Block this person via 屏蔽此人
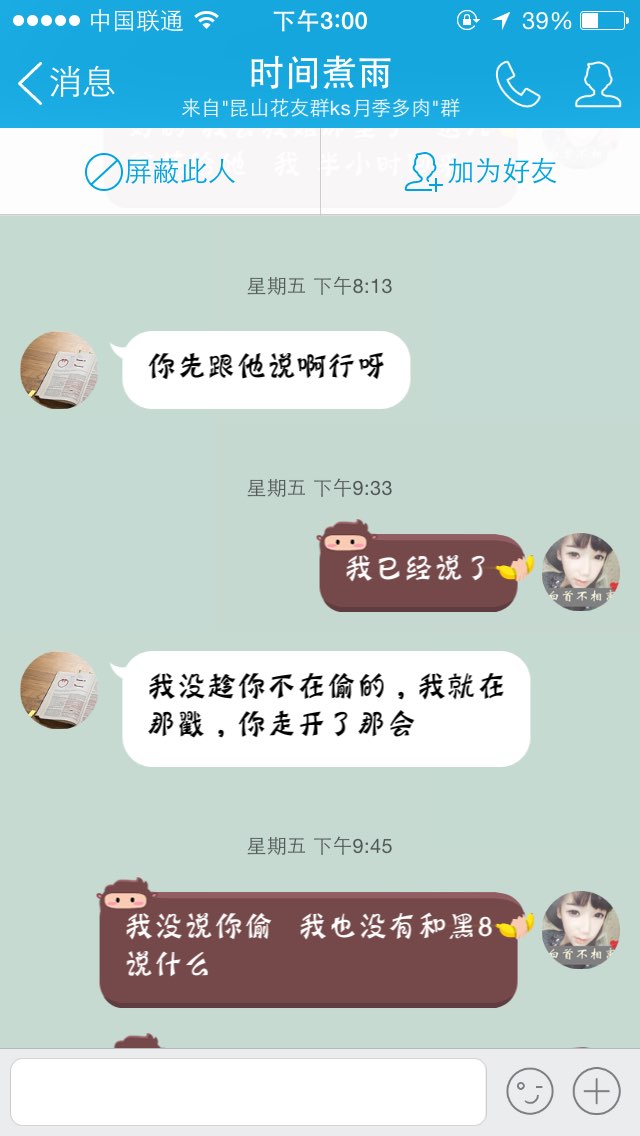The width and height of the screenshot is (640, 1136). pos(160,172)
